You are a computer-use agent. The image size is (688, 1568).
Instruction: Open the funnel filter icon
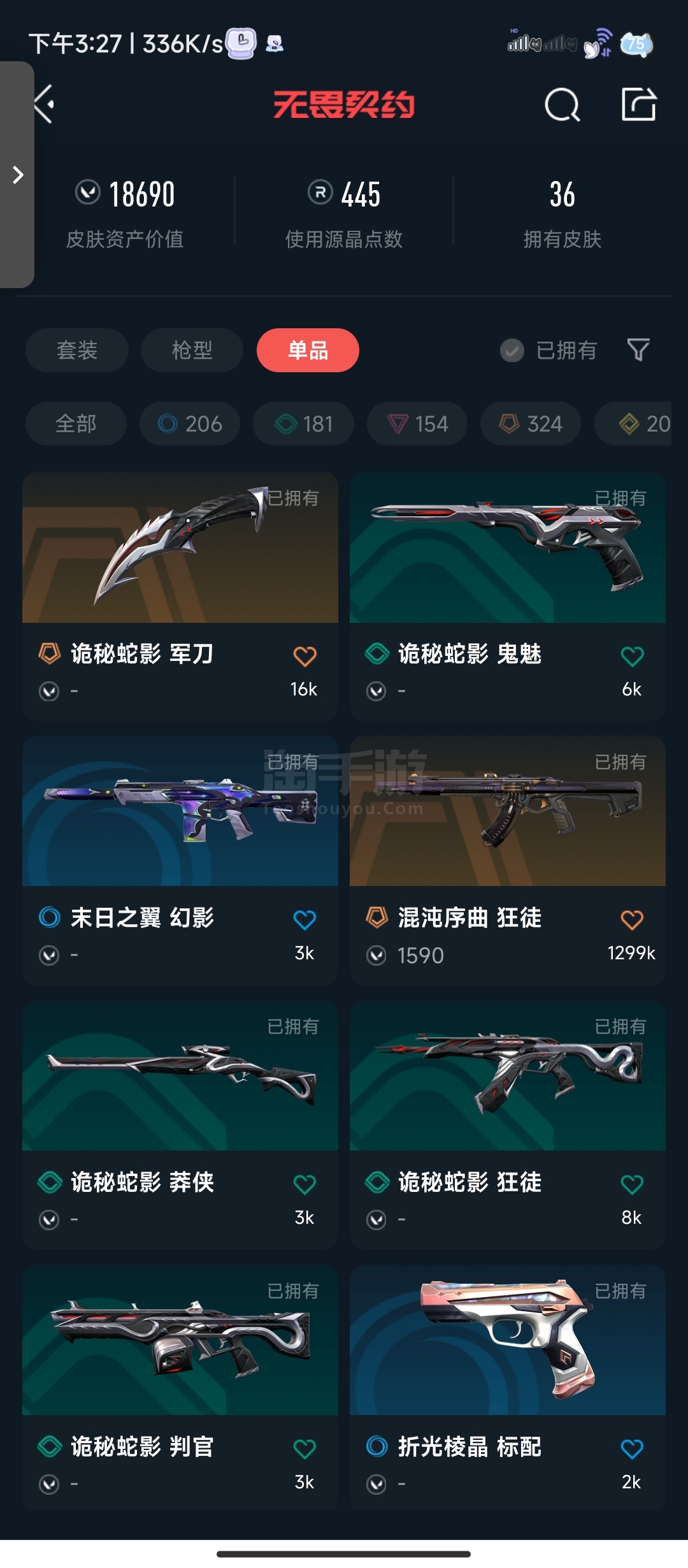(638, 350)
